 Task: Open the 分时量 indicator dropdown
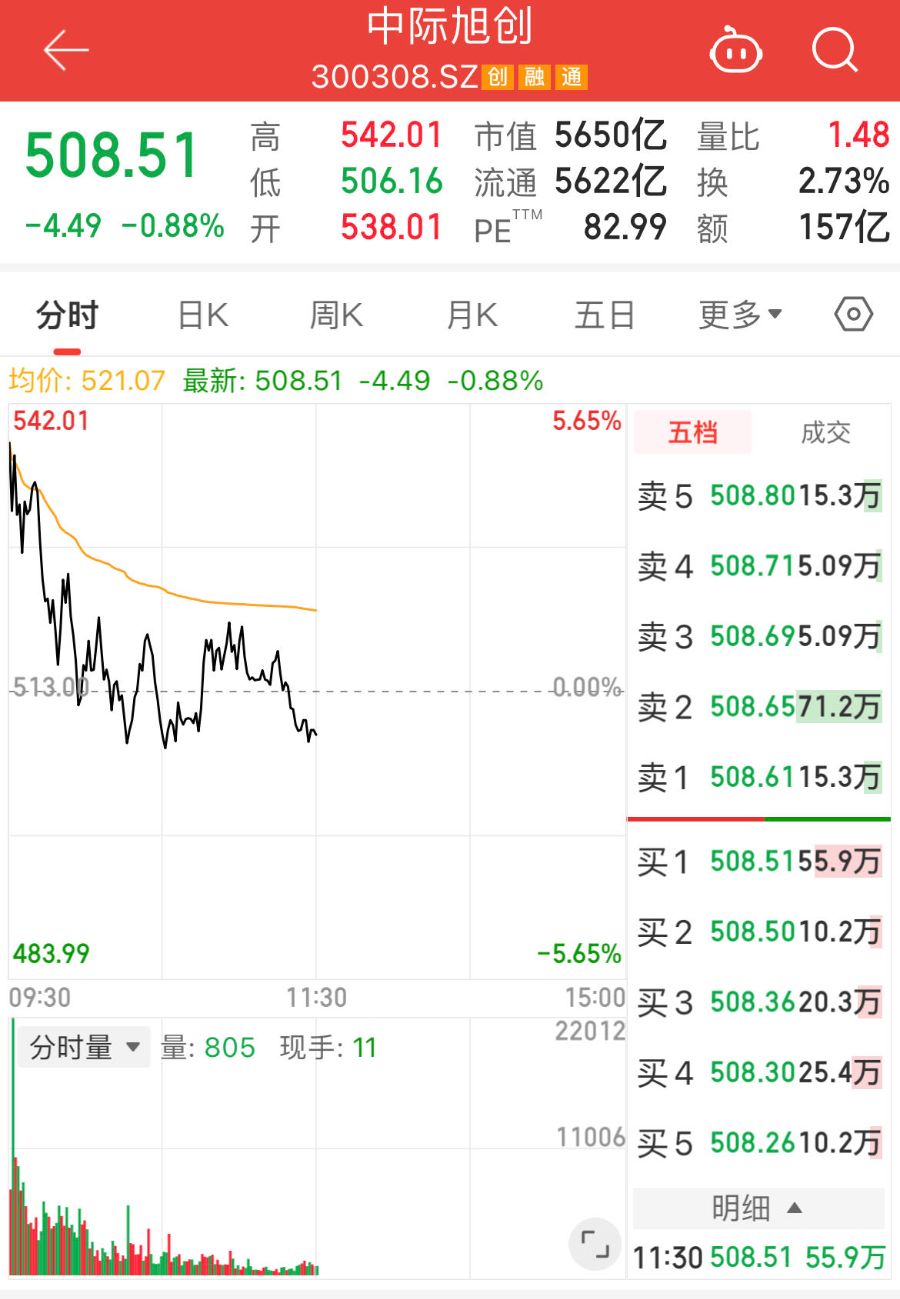click(x=85, y=1048)
